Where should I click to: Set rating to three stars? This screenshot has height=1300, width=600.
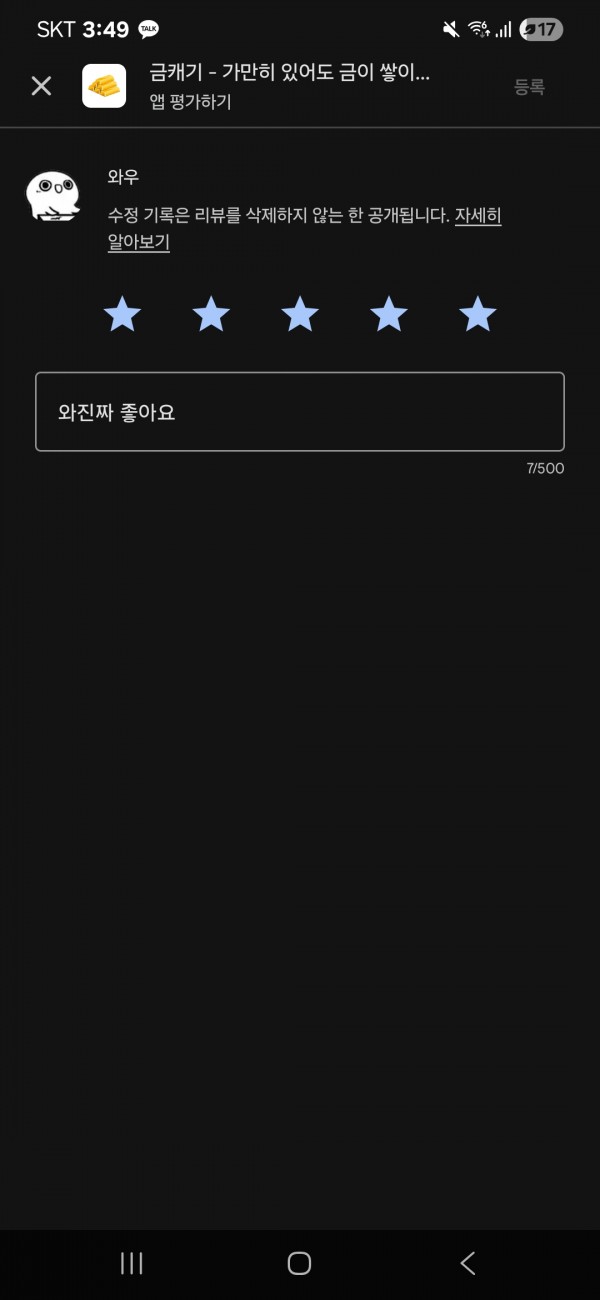[300, 315]
